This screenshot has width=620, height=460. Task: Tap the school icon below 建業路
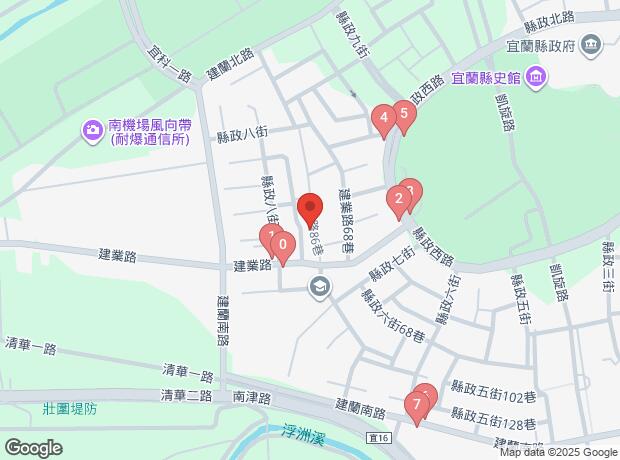point(320,287)
